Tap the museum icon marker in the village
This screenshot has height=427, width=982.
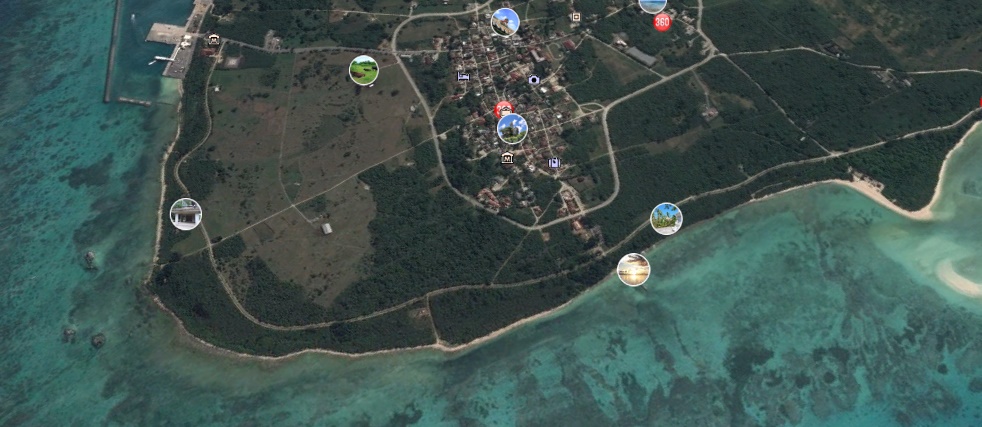(507, 158)
